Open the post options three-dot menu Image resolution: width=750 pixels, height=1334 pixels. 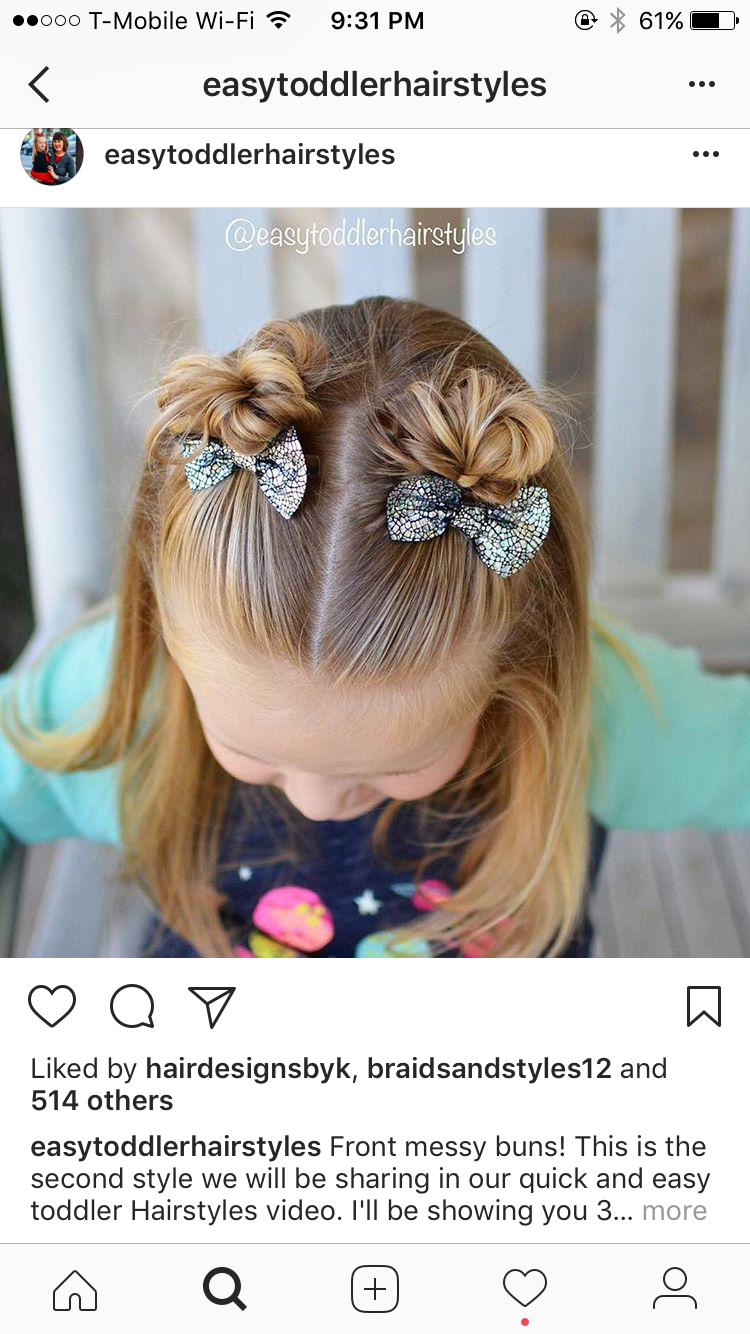(x=706, y=154)
